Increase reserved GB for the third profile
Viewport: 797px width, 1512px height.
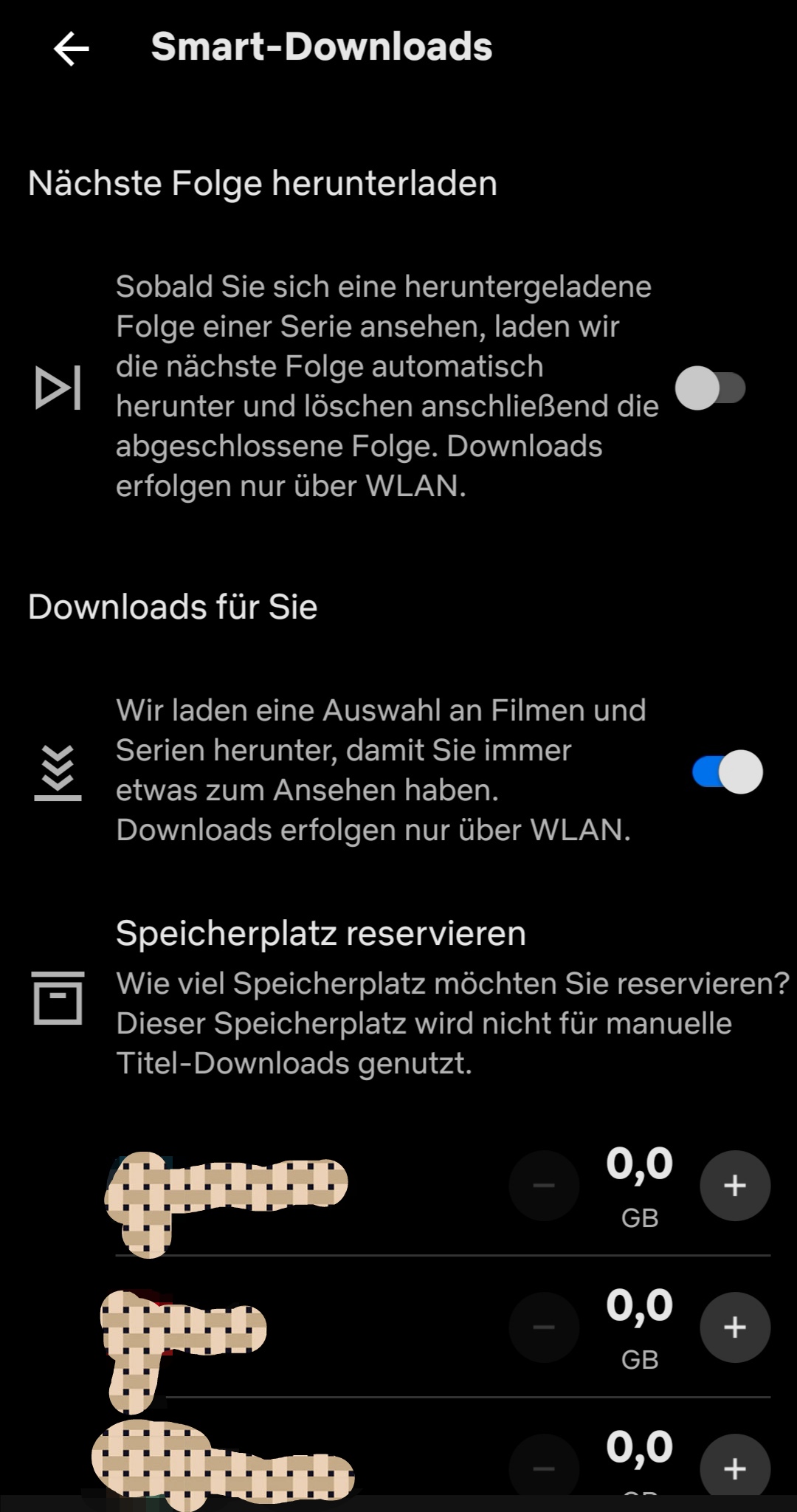pyautogui.click(x=735, y=1466)
